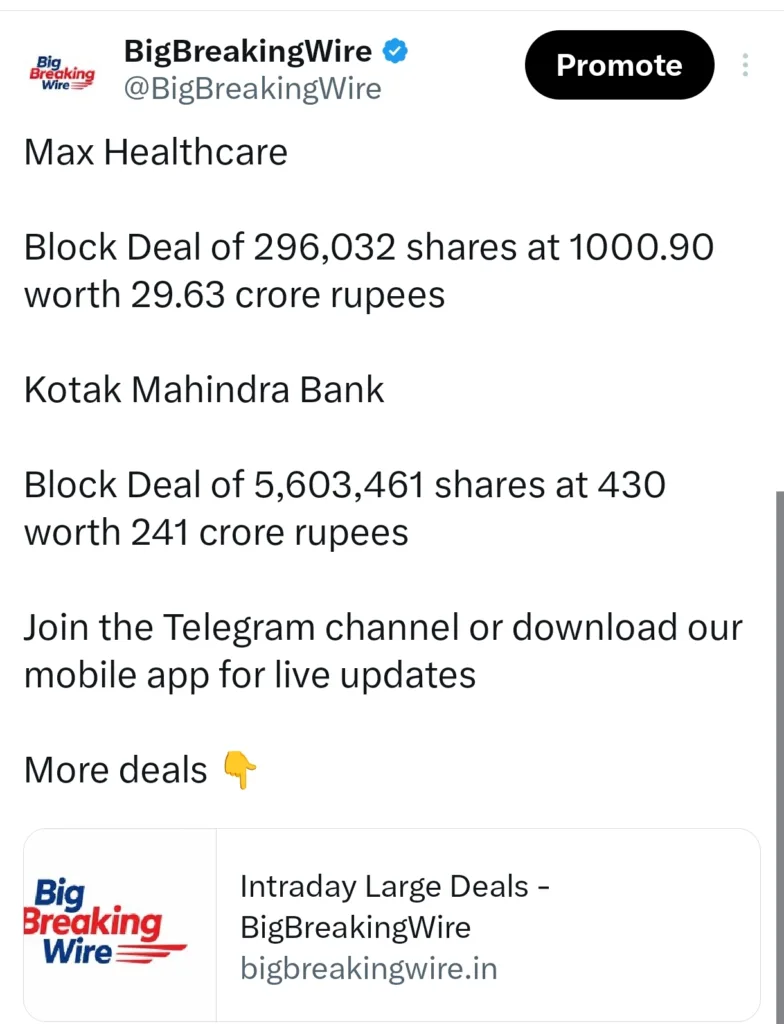The height and width of the screenshot is (1024, 784).
Task: Open the three-dot overflow menu
Action: 746,64
